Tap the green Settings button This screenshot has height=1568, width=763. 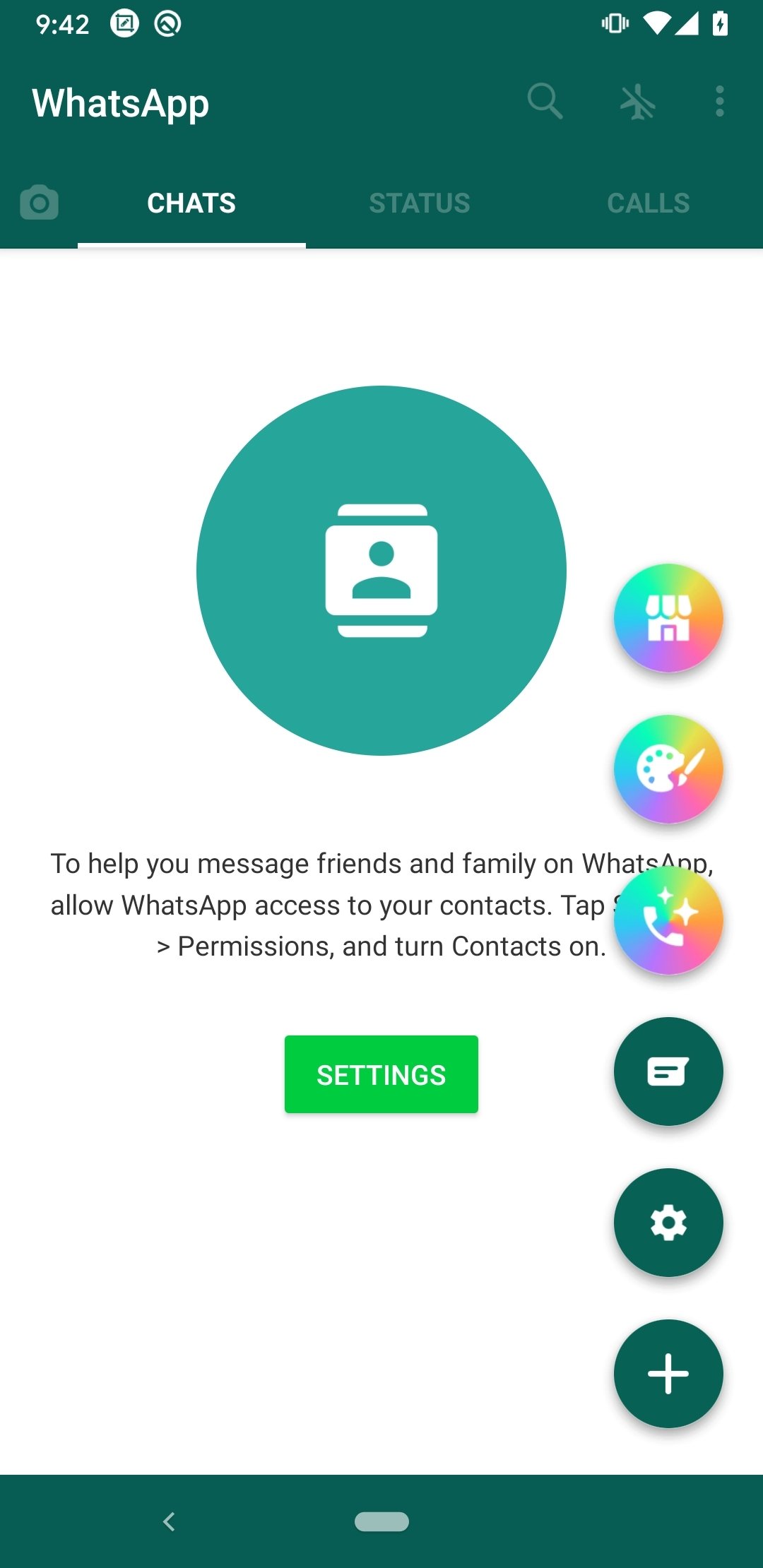(381, 1074)
